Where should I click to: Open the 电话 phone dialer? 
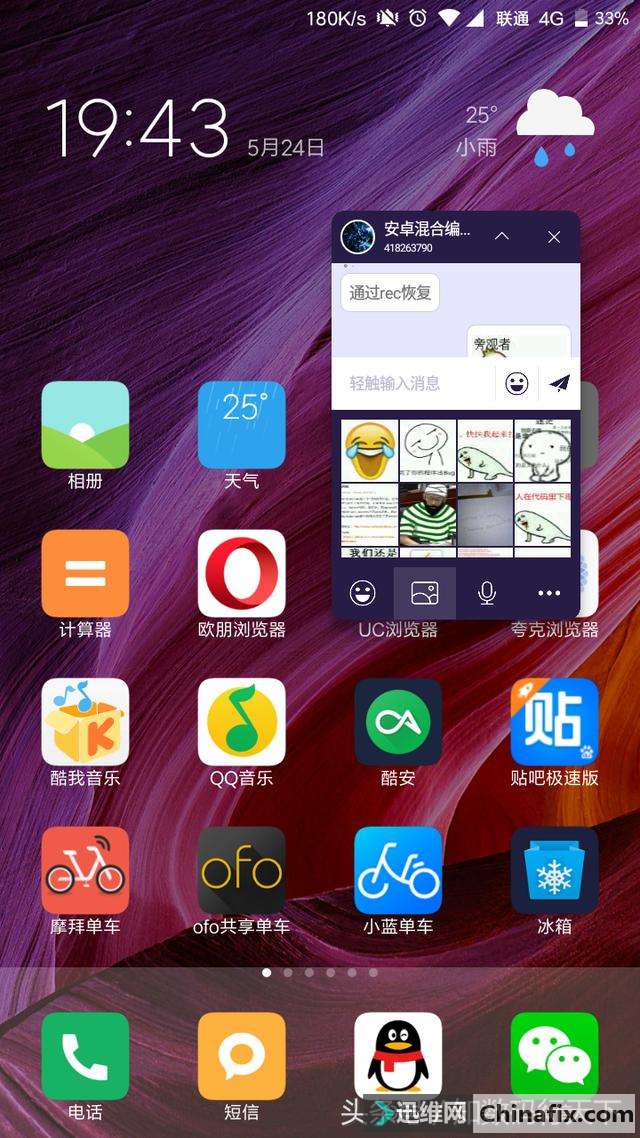(85, 1056)
